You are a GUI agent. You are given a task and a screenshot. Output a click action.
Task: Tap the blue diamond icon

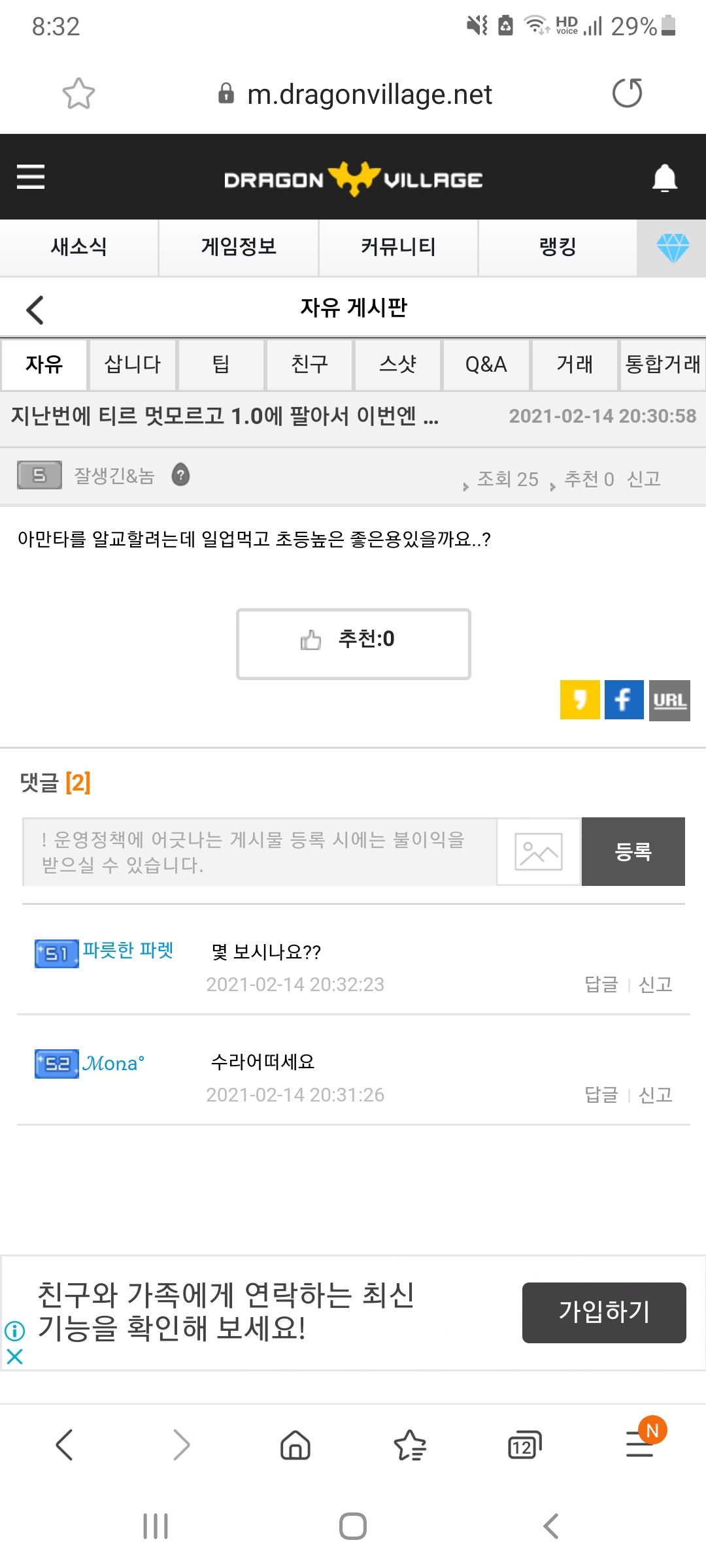click(x=673, y=248)
